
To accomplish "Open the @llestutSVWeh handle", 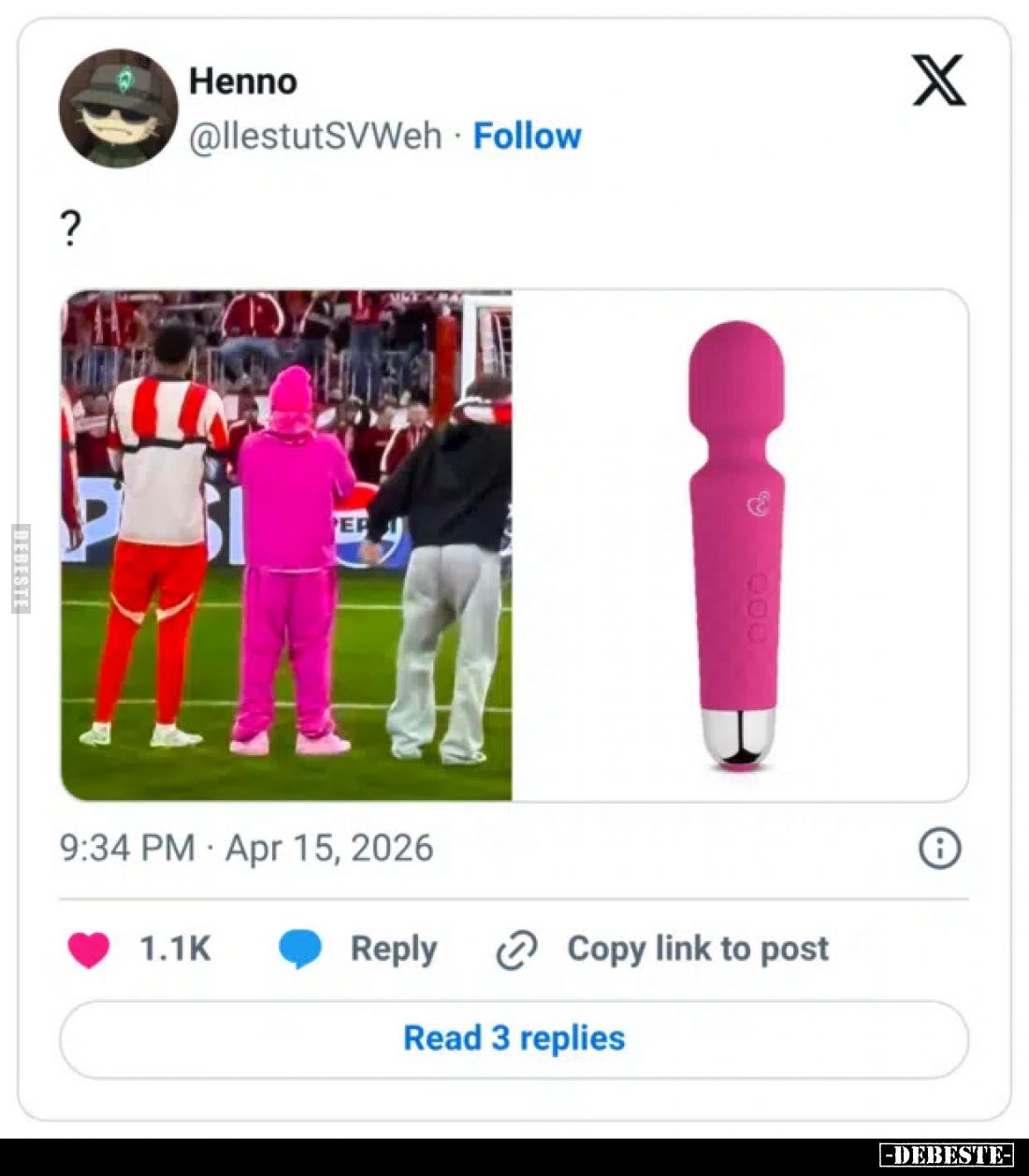I will pos(315,136).
